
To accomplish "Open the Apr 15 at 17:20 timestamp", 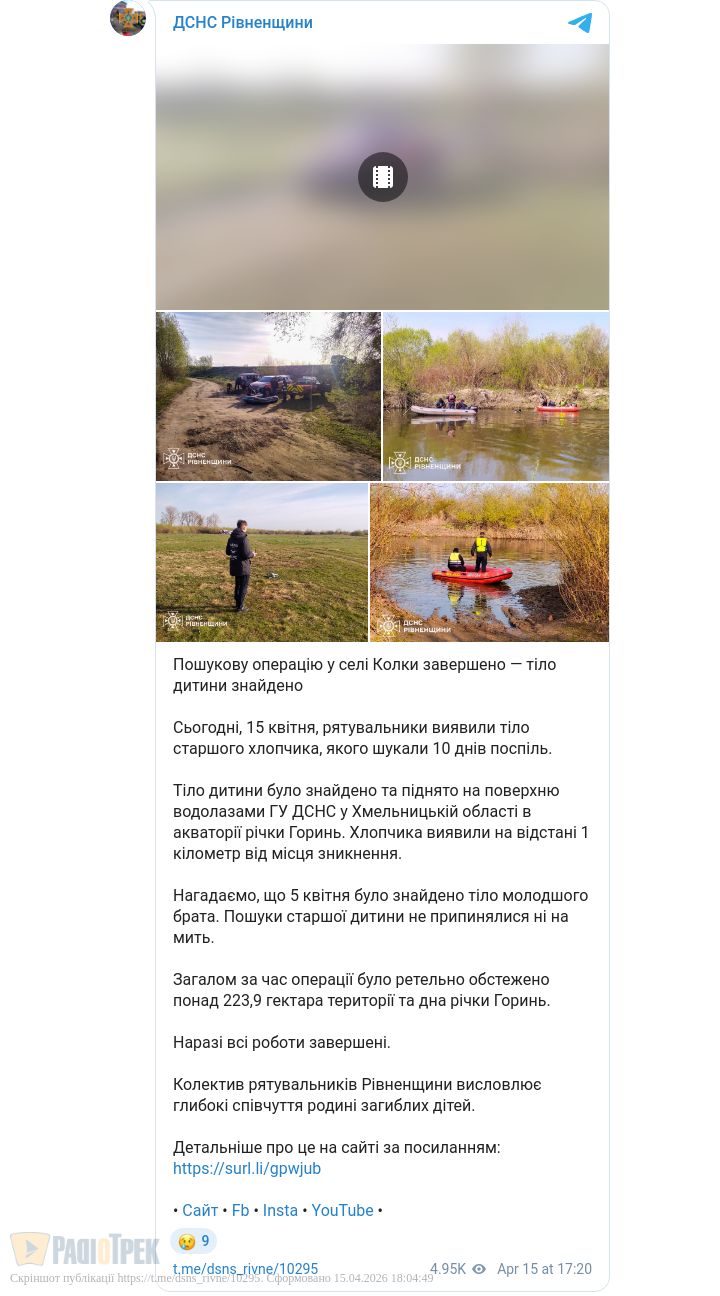I will pos(544,1269).
